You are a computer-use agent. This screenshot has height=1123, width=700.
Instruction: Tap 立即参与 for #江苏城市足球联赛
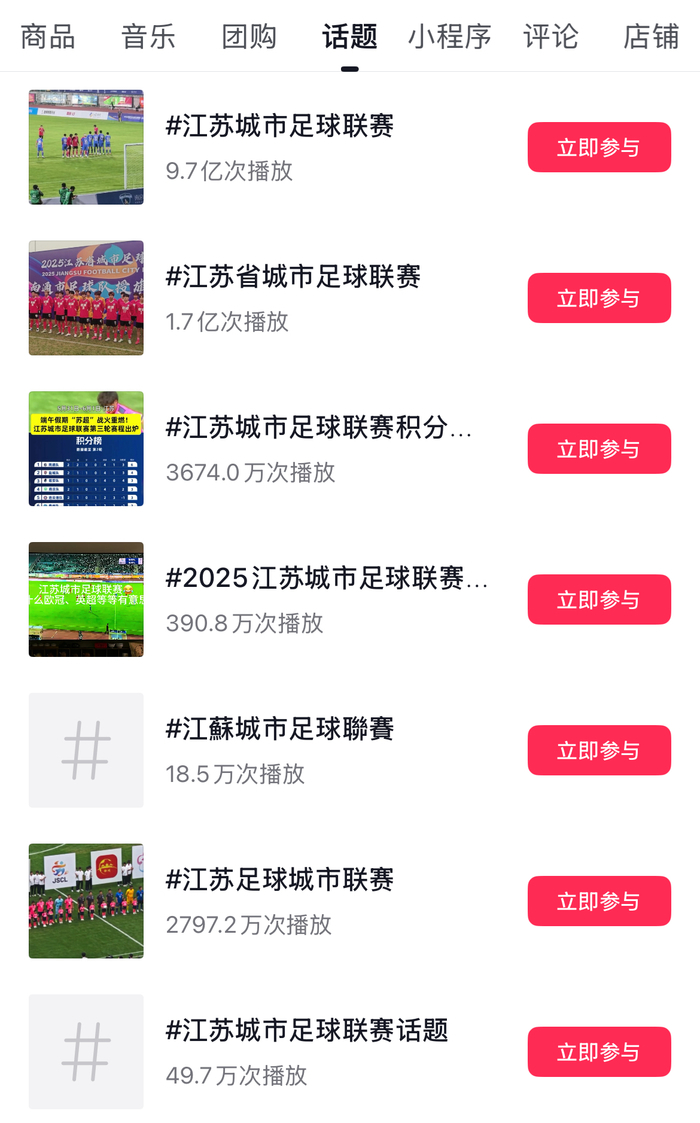[599, 148]
